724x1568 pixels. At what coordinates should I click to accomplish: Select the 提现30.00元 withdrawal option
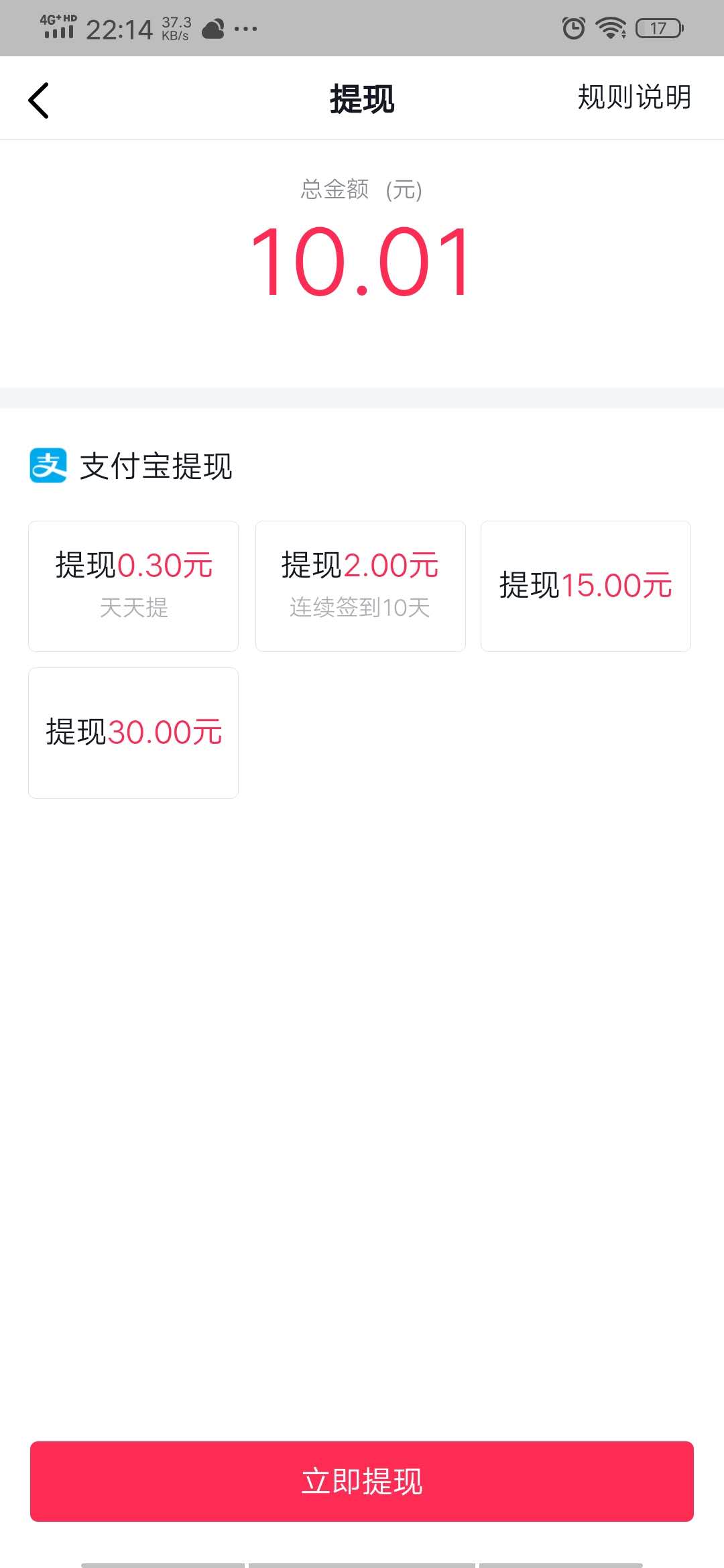pyautogui.click(x=133, y=732)
